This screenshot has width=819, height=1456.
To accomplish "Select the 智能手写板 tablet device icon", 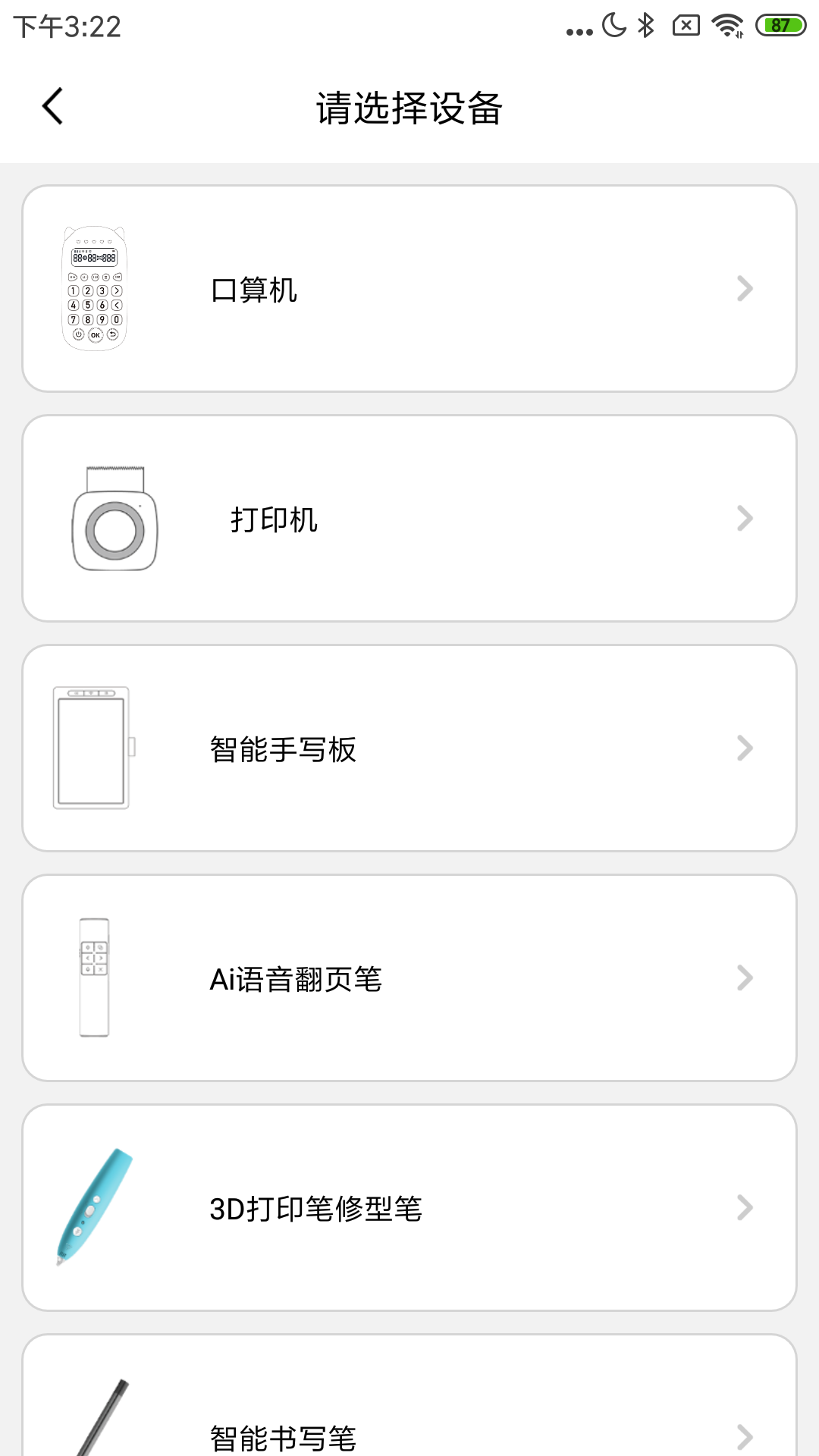I will pyautogui.click(x=91, y=747).
